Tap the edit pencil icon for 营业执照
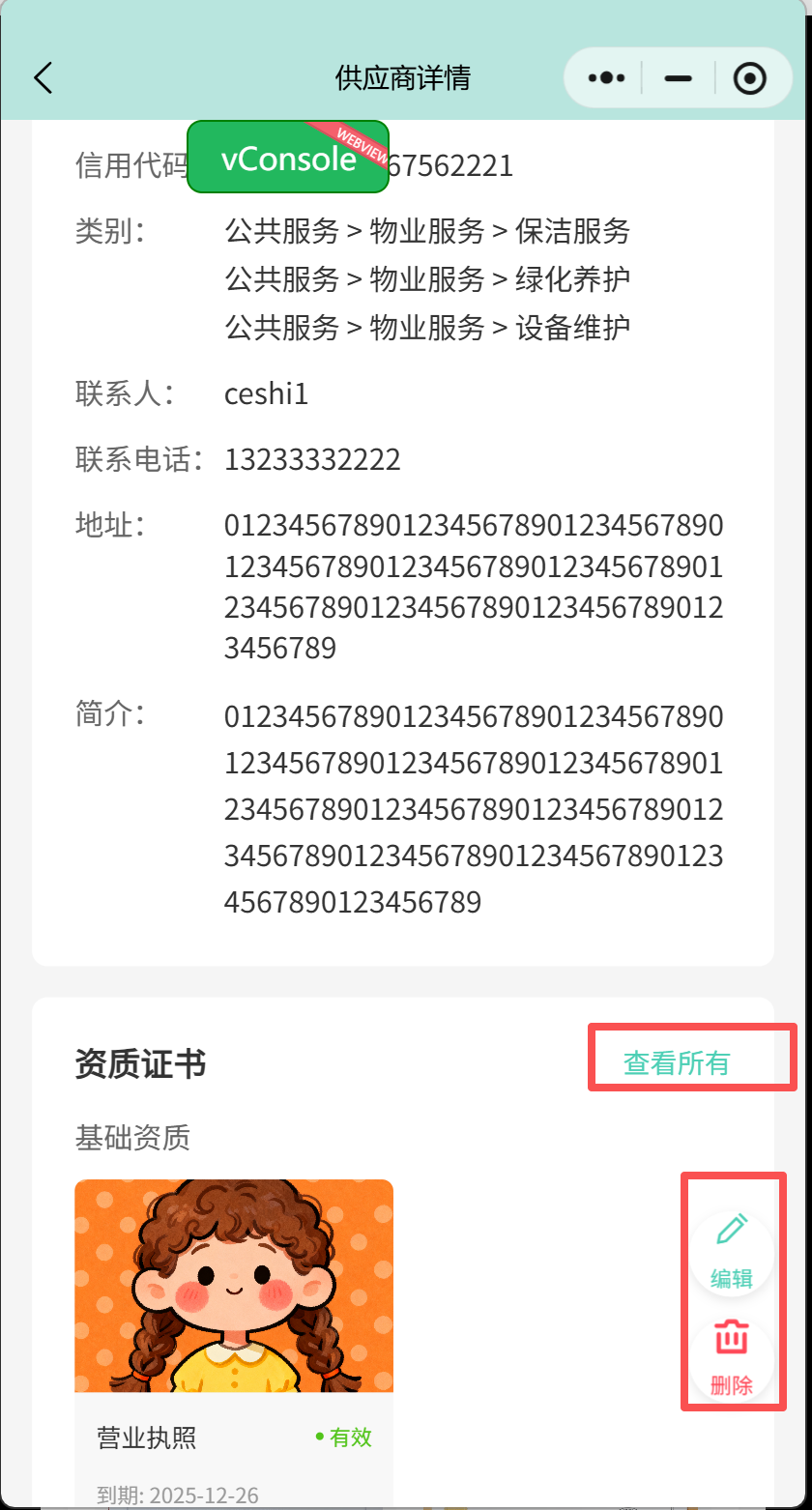 pos(732,1231)
